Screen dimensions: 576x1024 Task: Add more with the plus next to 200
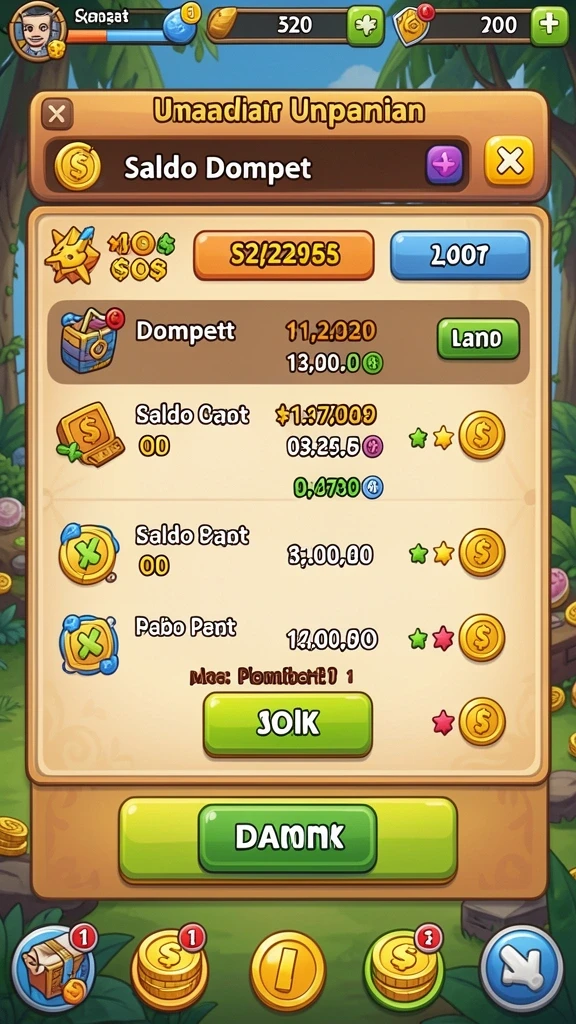pyautogui.click(x=549, y=25)
